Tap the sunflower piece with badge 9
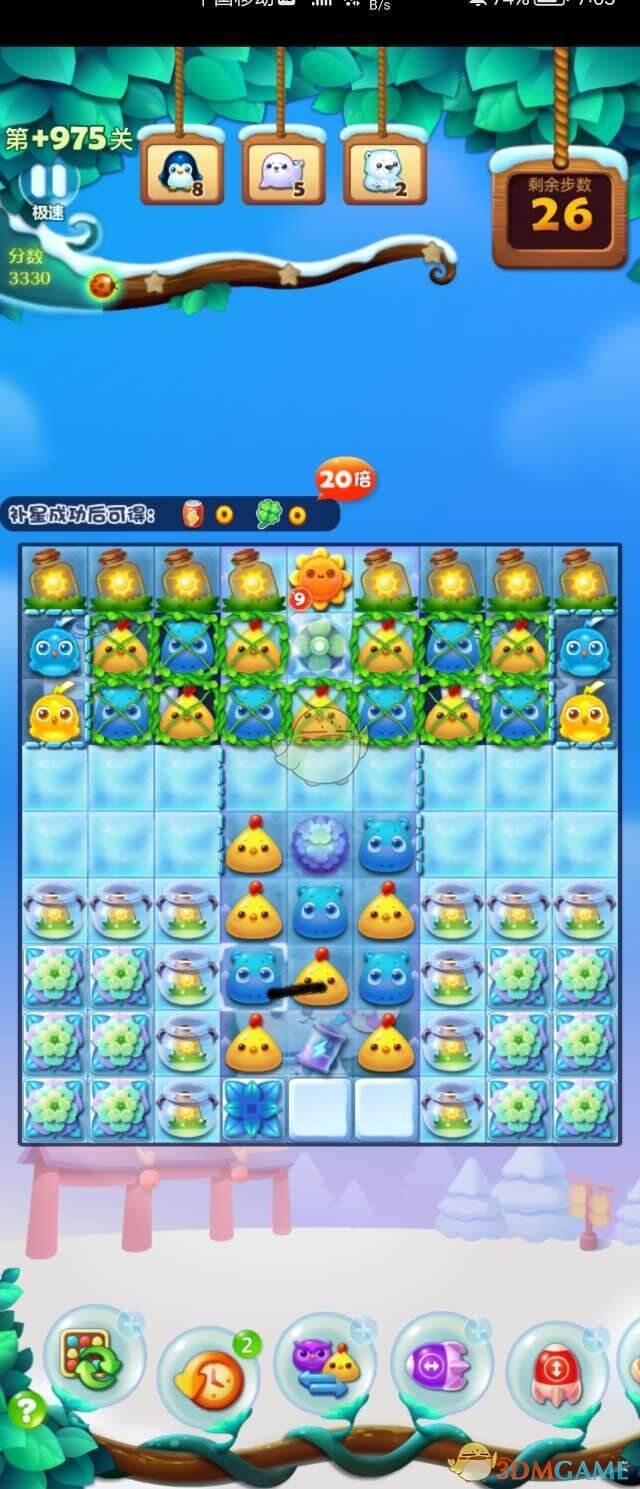Image resolution: width=640 pixels, height=1489 pixels. [319, 578]
